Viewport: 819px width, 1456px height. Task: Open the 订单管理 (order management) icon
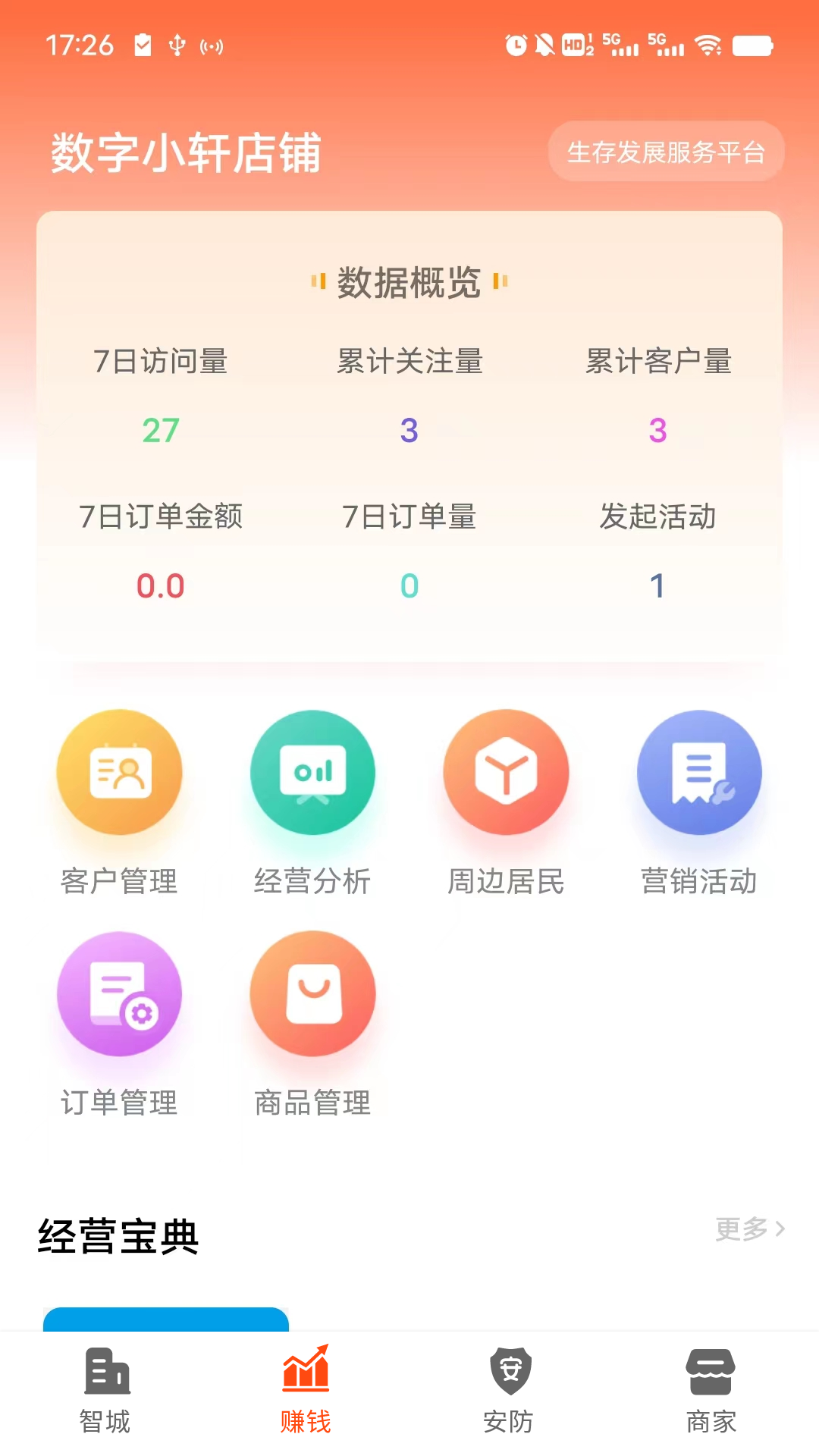[119, 993]
